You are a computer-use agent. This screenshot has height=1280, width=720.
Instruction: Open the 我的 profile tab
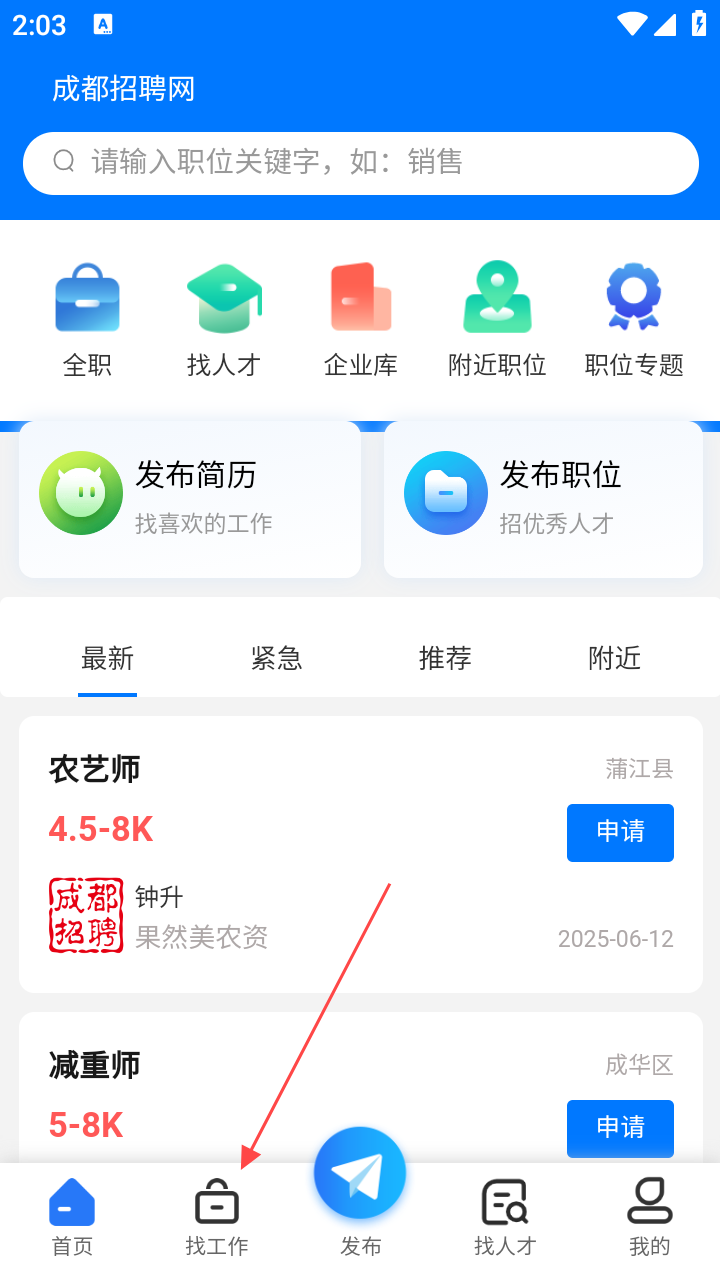pos(649,1216)
